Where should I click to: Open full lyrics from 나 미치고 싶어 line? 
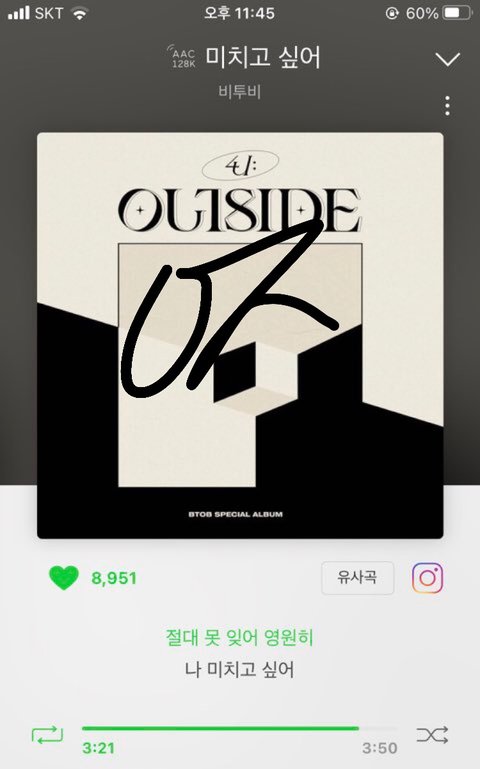[x=240, y=669]
